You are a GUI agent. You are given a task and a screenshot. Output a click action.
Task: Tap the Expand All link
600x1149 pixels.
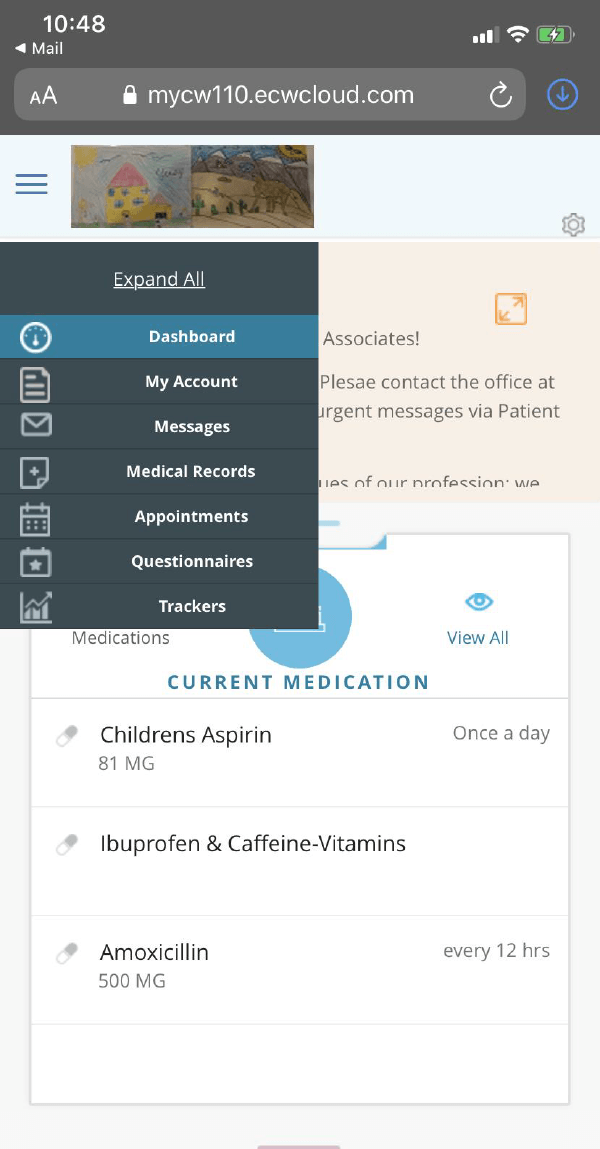(159, 279)
